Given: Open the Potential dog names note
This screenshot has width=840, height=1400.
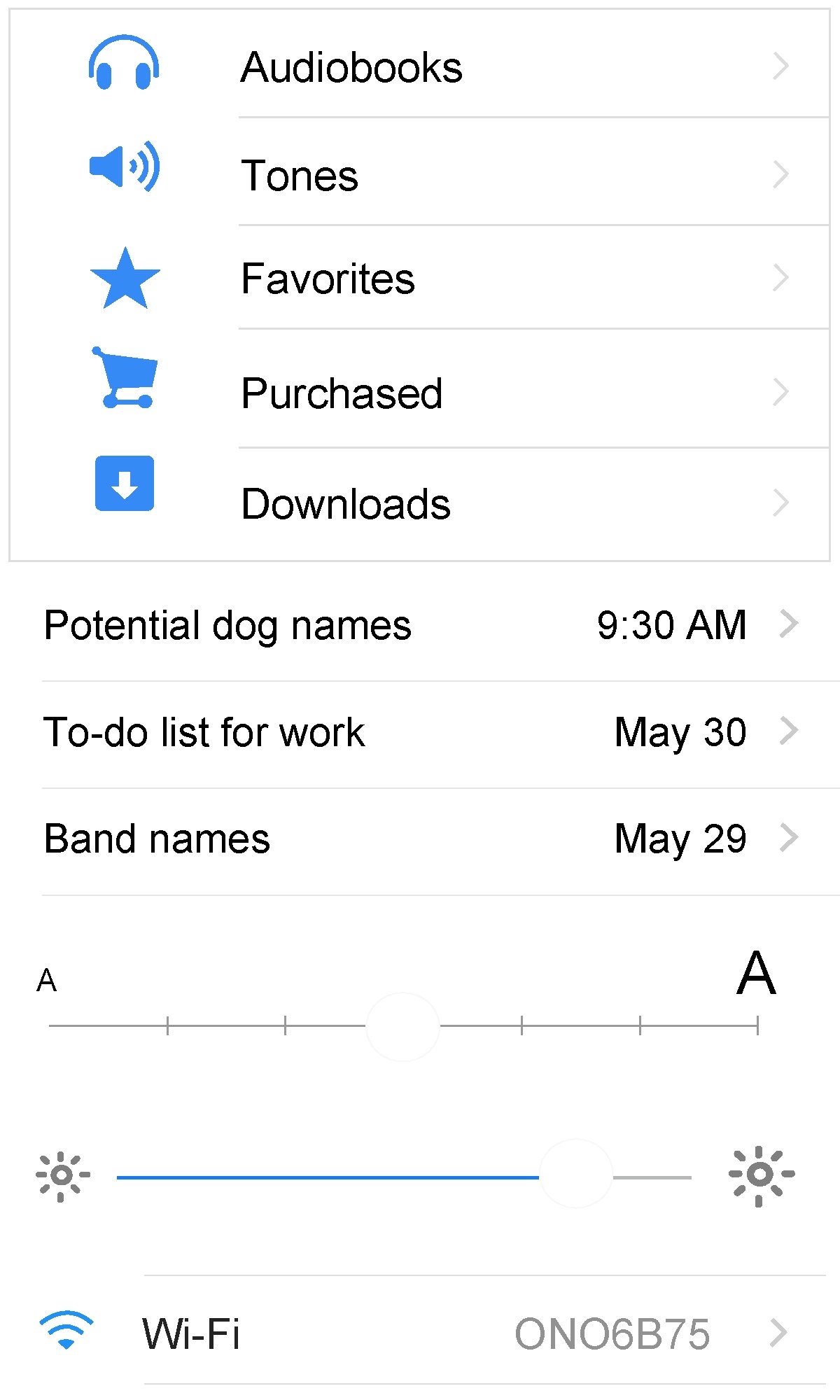Looking at the screenshot, I should [x=420, y=624].
